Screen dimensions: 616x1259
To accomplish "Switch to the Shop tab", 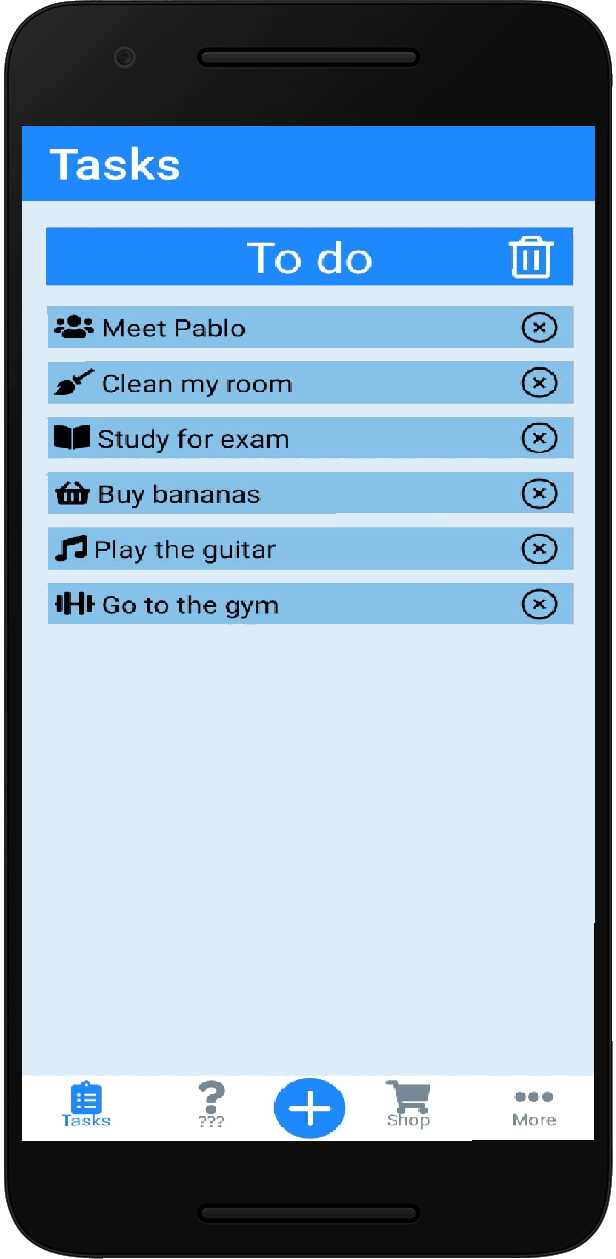I will coord(408,1104).
